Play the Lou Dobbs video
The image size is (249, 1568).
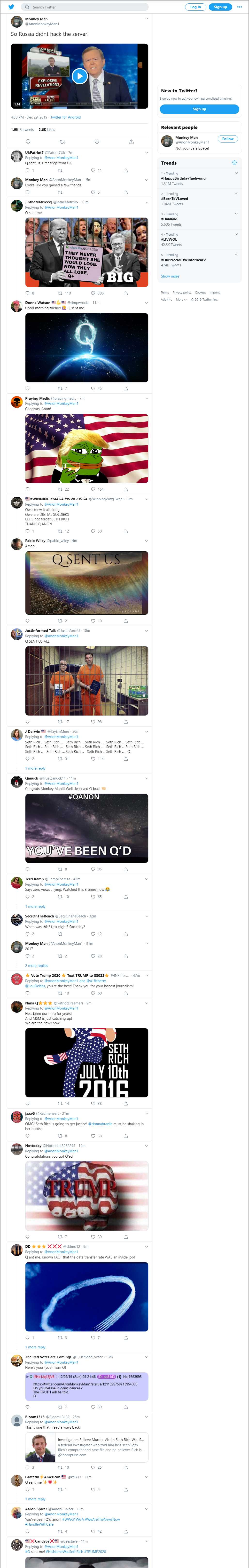click(79, 76)
